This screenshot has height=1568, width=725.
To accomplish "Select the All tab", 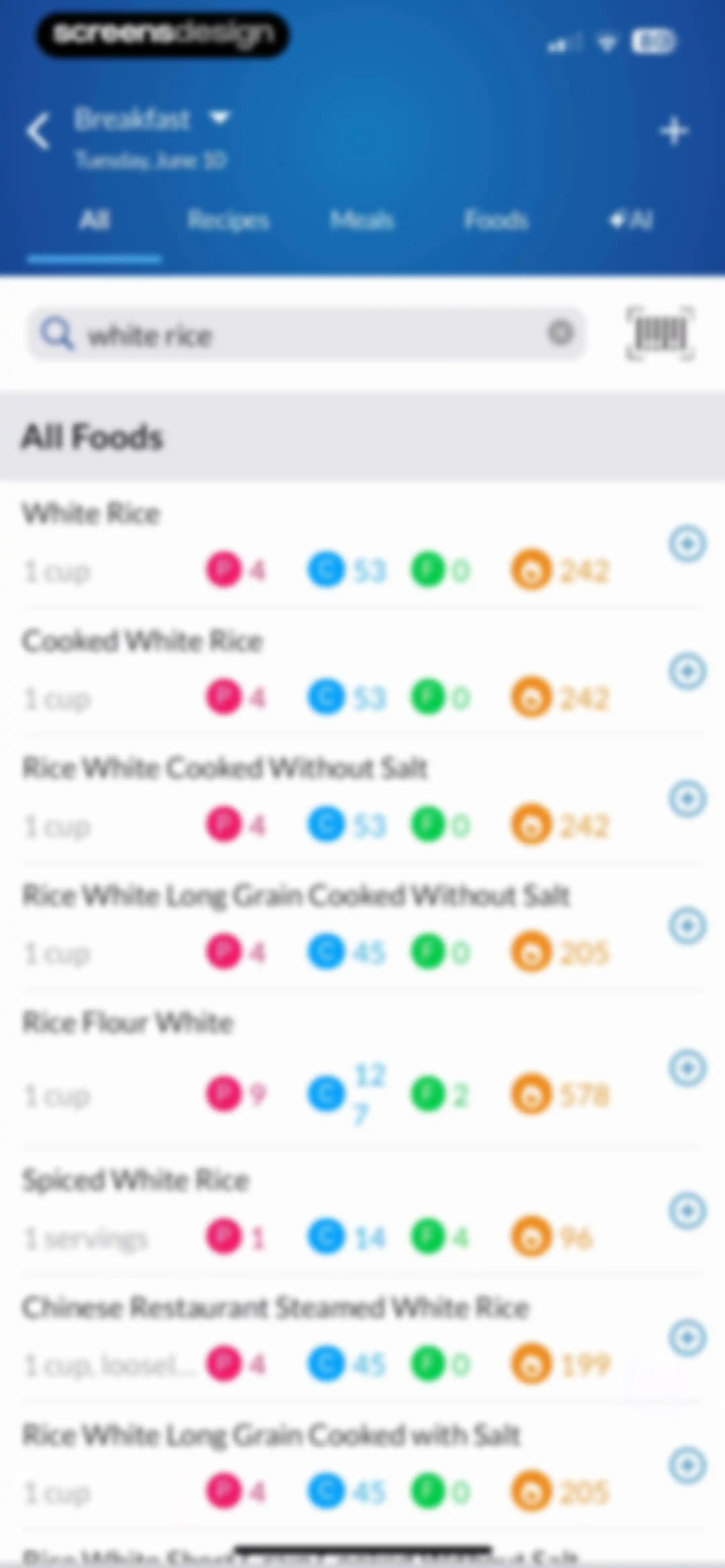I will (x=94, y=219).
